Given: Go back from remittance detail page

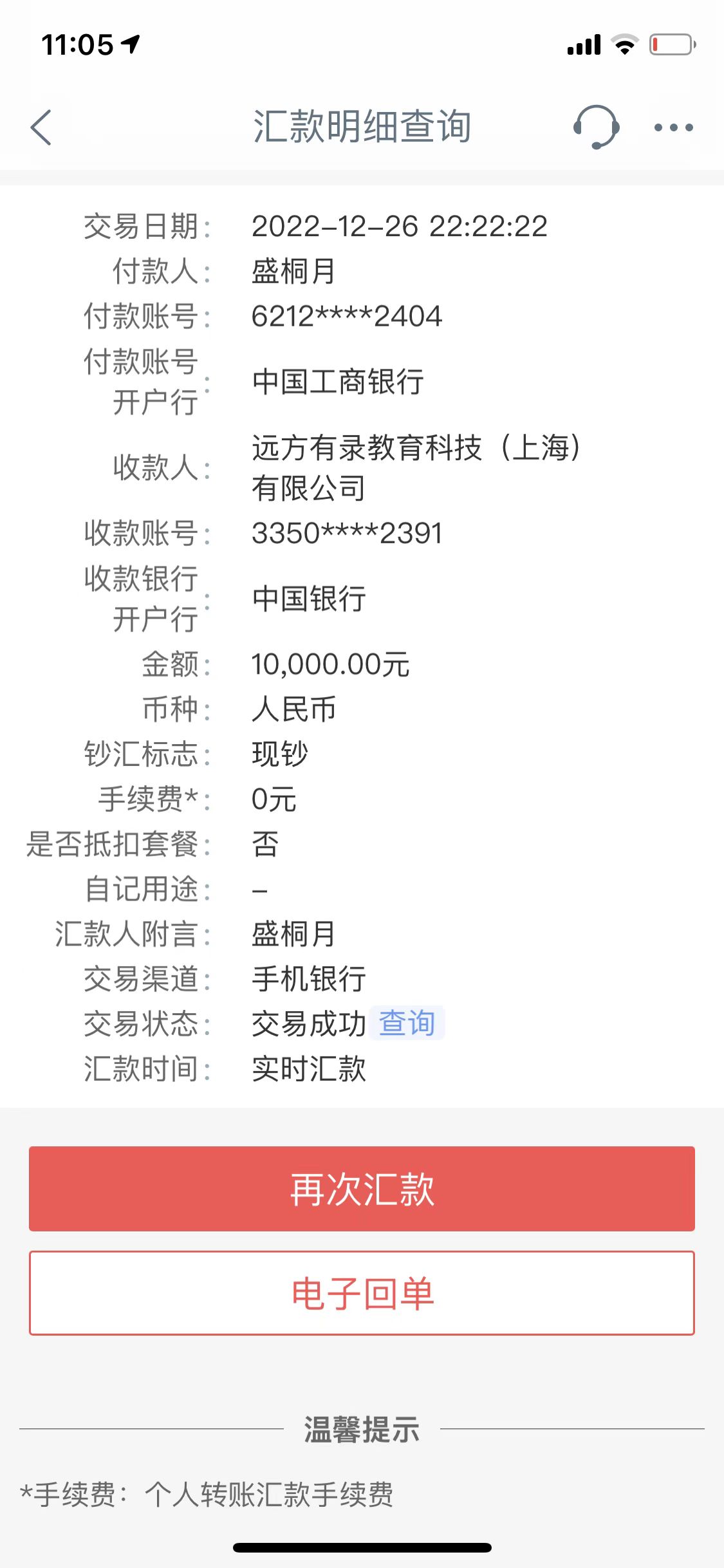Looking at the screenshot, I should 41,127.
